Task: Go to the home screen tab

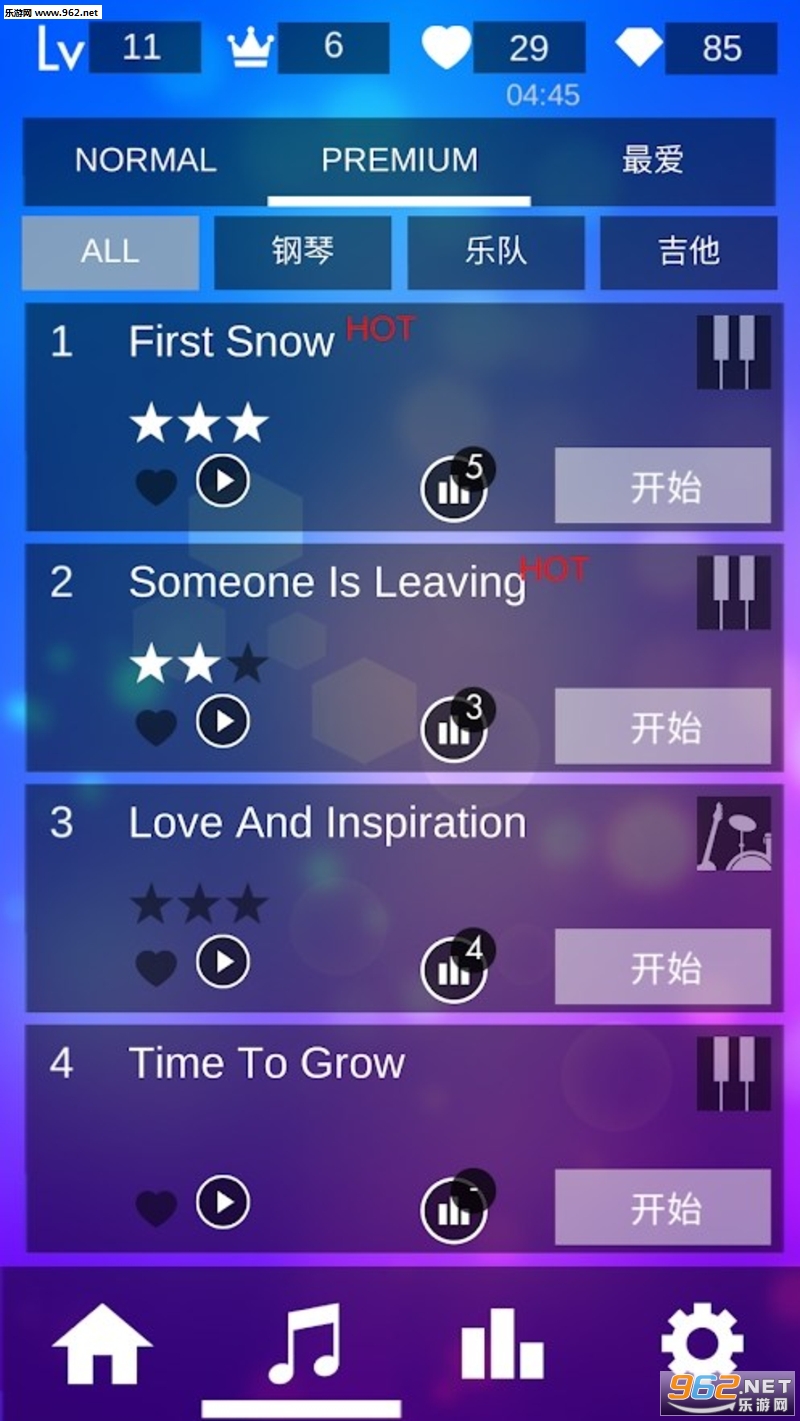Action: click(x=102, y=1345)
